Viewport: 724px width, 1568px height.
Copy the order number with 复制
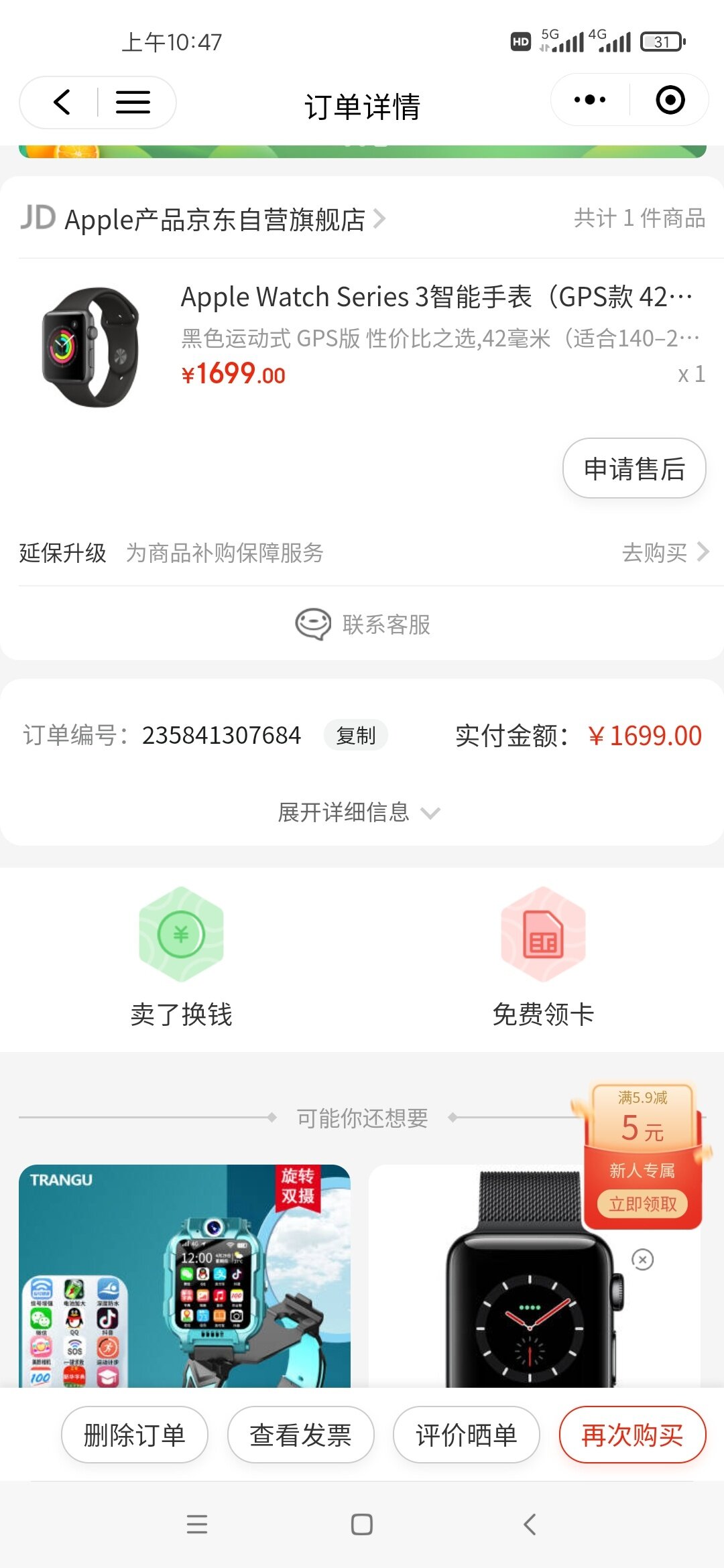point(355,735)
